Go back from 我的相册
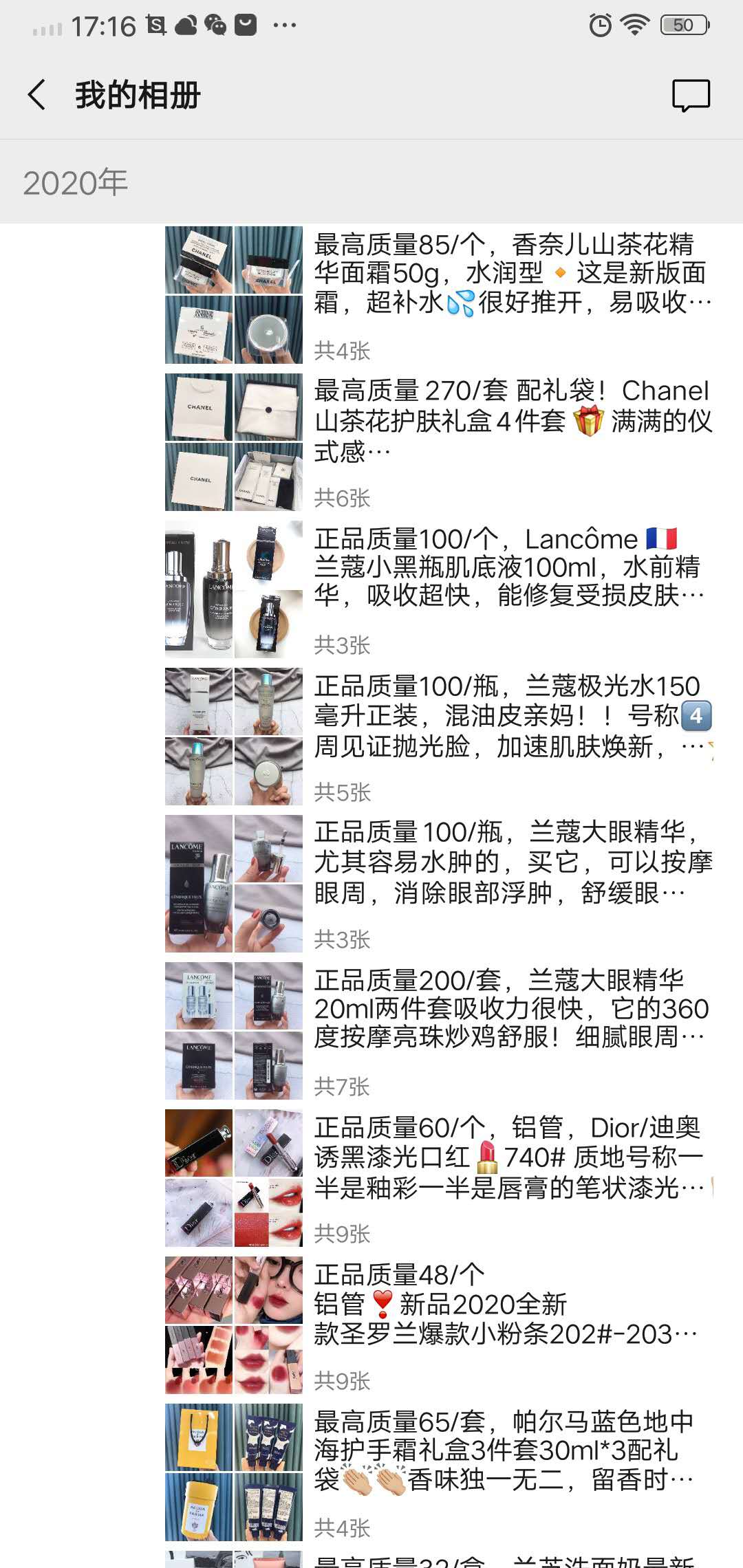 (x=37, y=95)
